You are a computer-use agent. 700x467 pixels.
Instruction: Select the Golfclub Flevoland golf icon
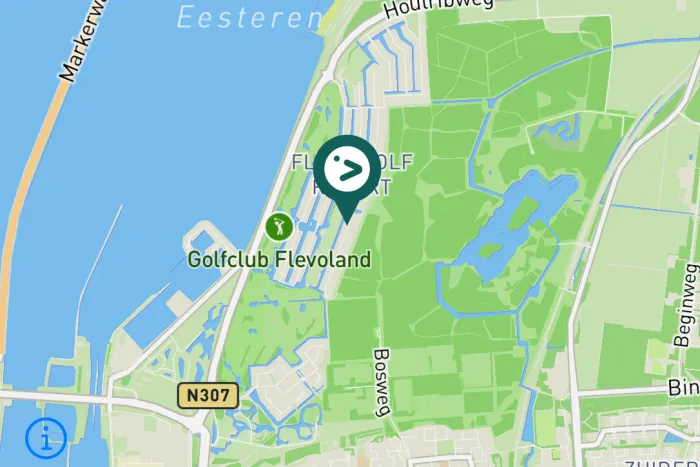pos(280,226)
